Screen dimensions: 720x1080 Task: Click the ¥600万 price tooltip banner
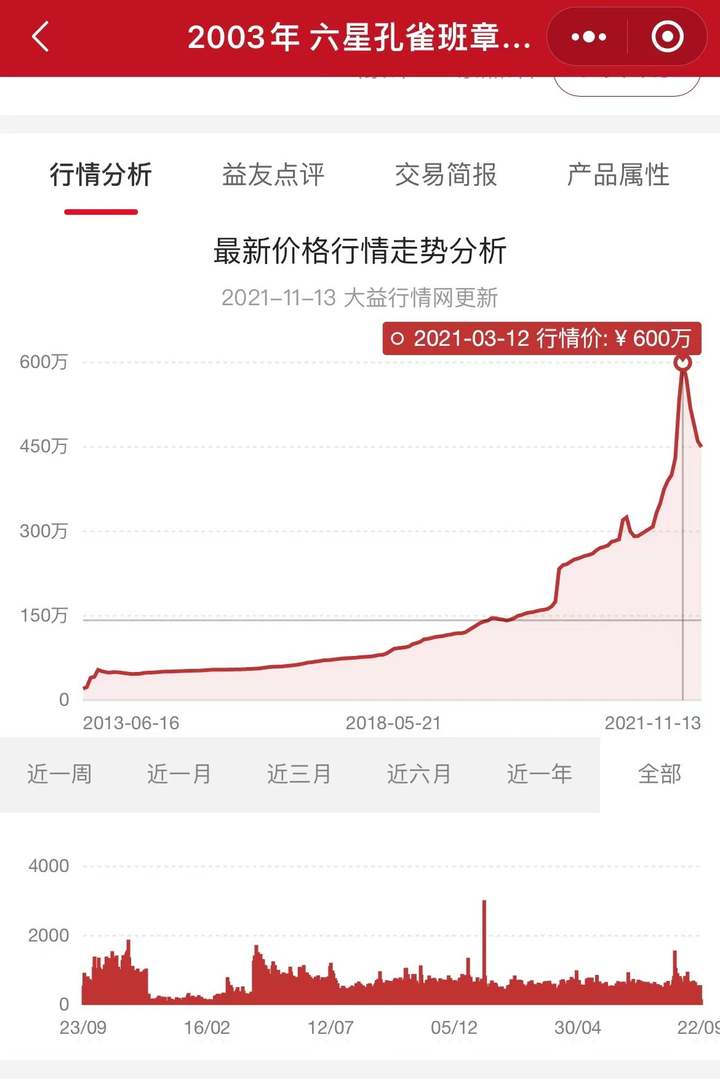544,339
